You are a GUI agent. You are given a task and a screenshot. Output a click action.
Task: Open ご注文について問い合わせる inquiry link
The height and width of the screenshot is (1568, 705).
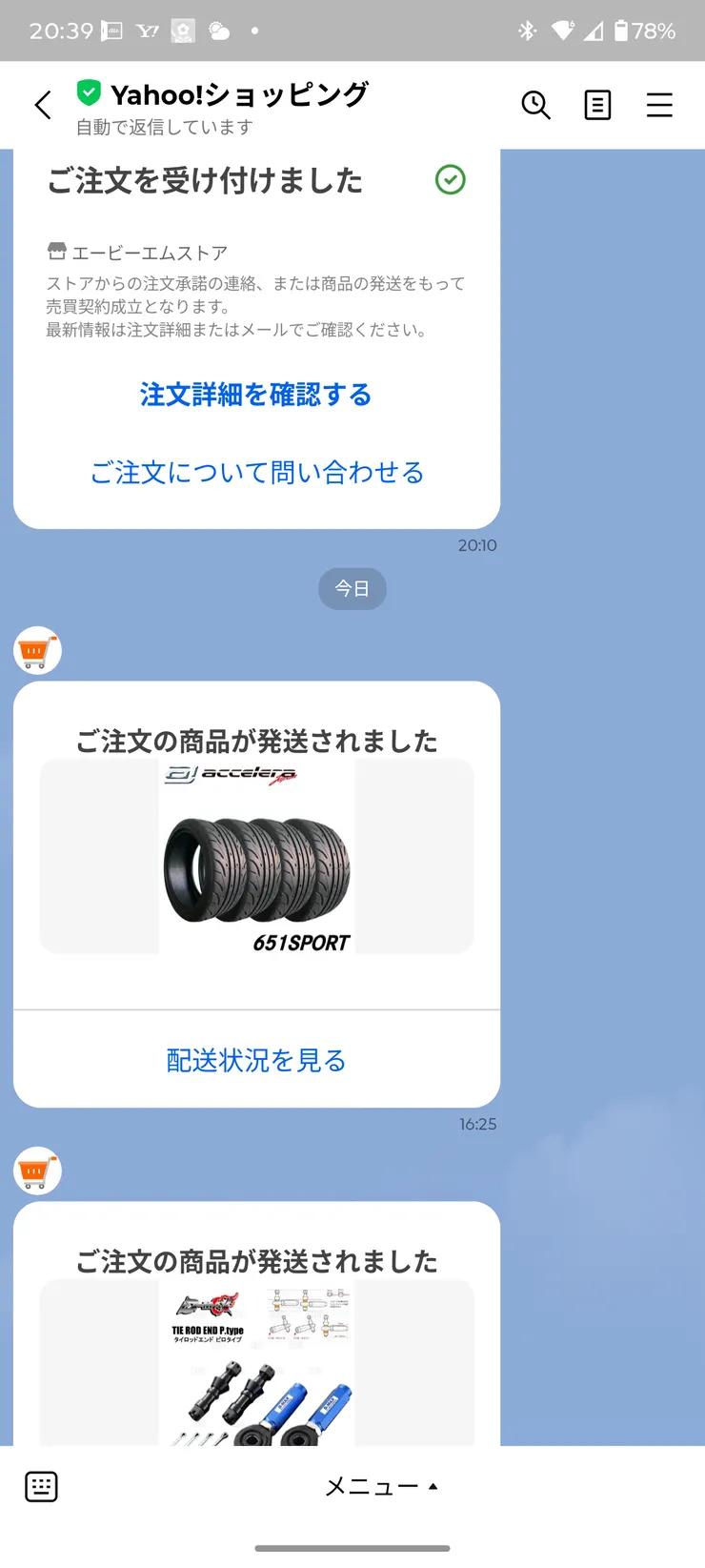pos(255,473)
